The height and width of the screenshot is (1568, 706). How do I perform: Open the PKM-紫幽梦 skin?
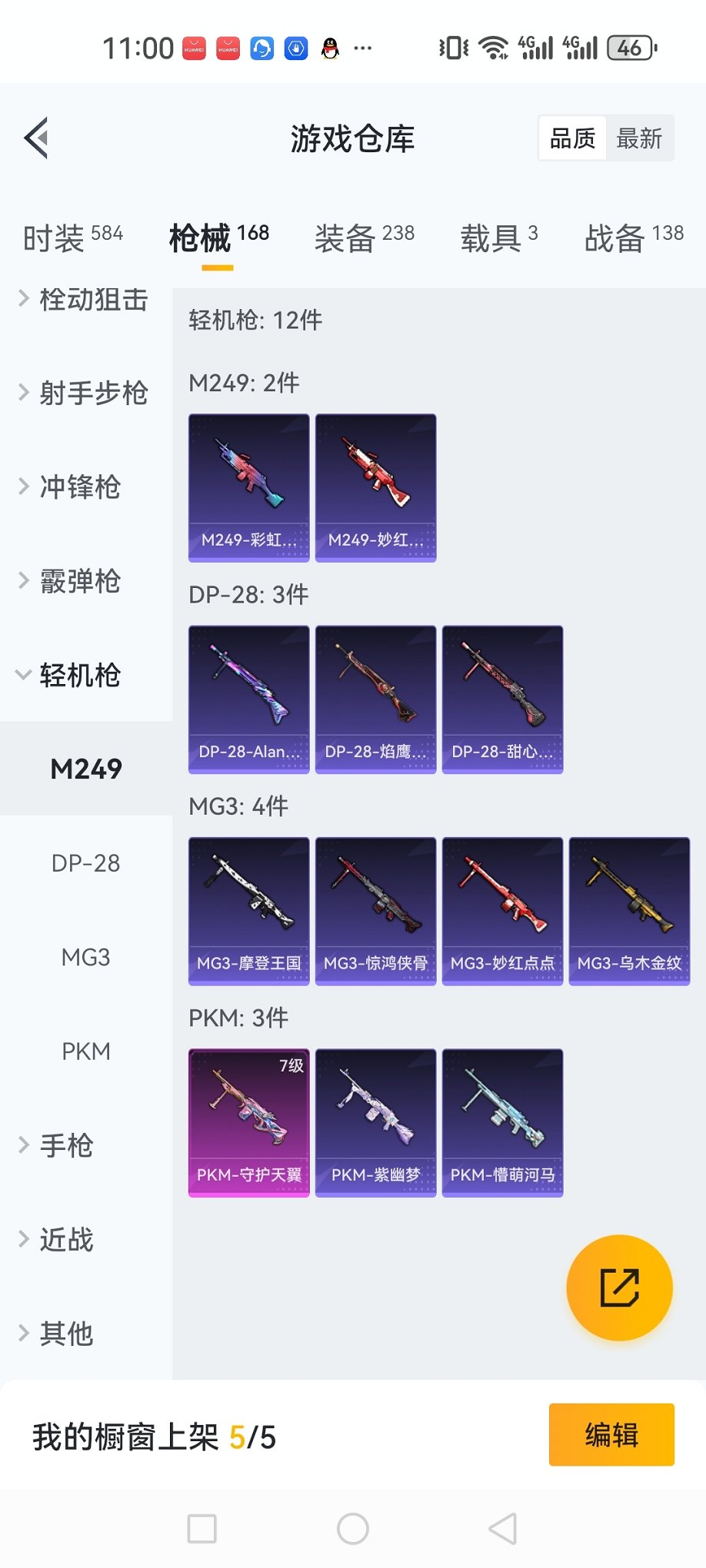tap(375, 1122)
